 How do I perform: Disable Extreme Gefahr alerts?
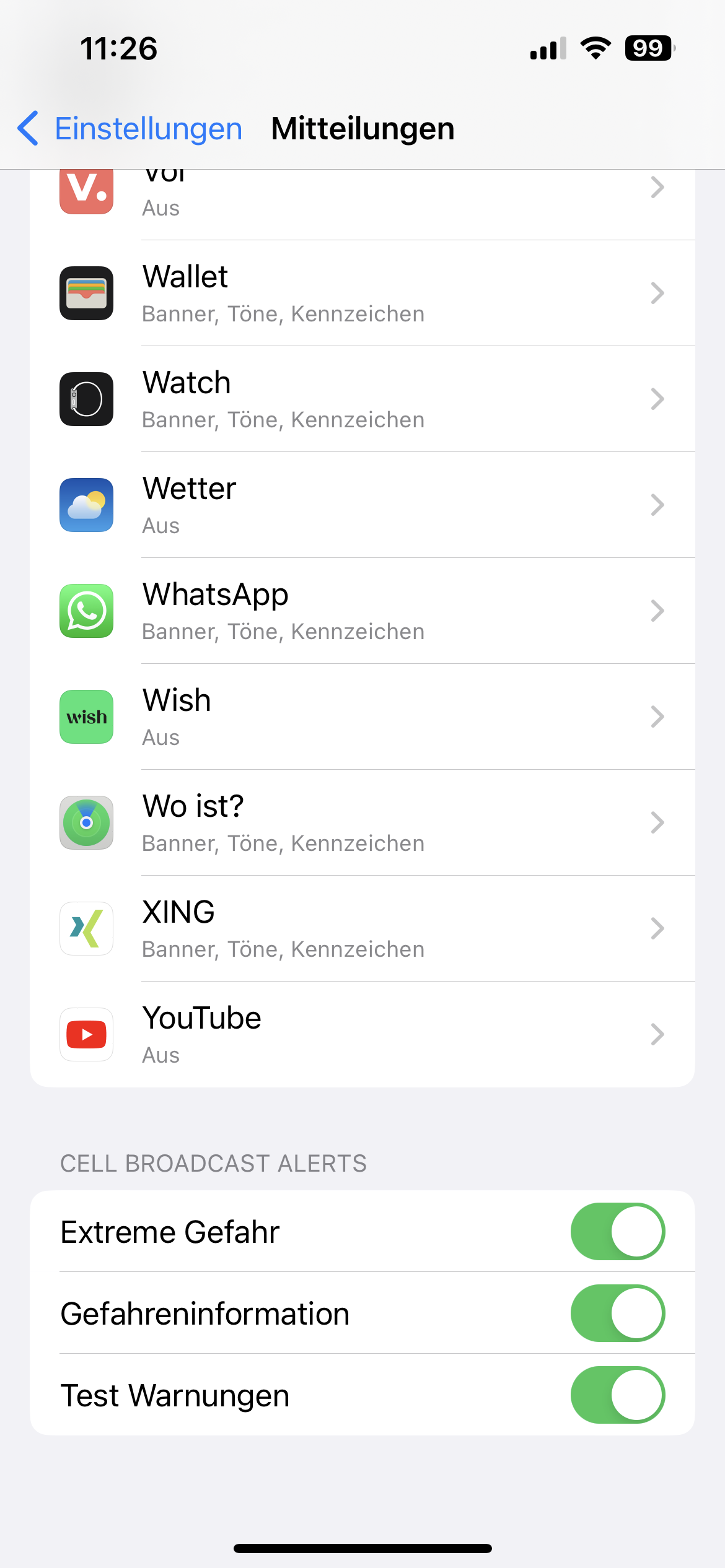617,1232
